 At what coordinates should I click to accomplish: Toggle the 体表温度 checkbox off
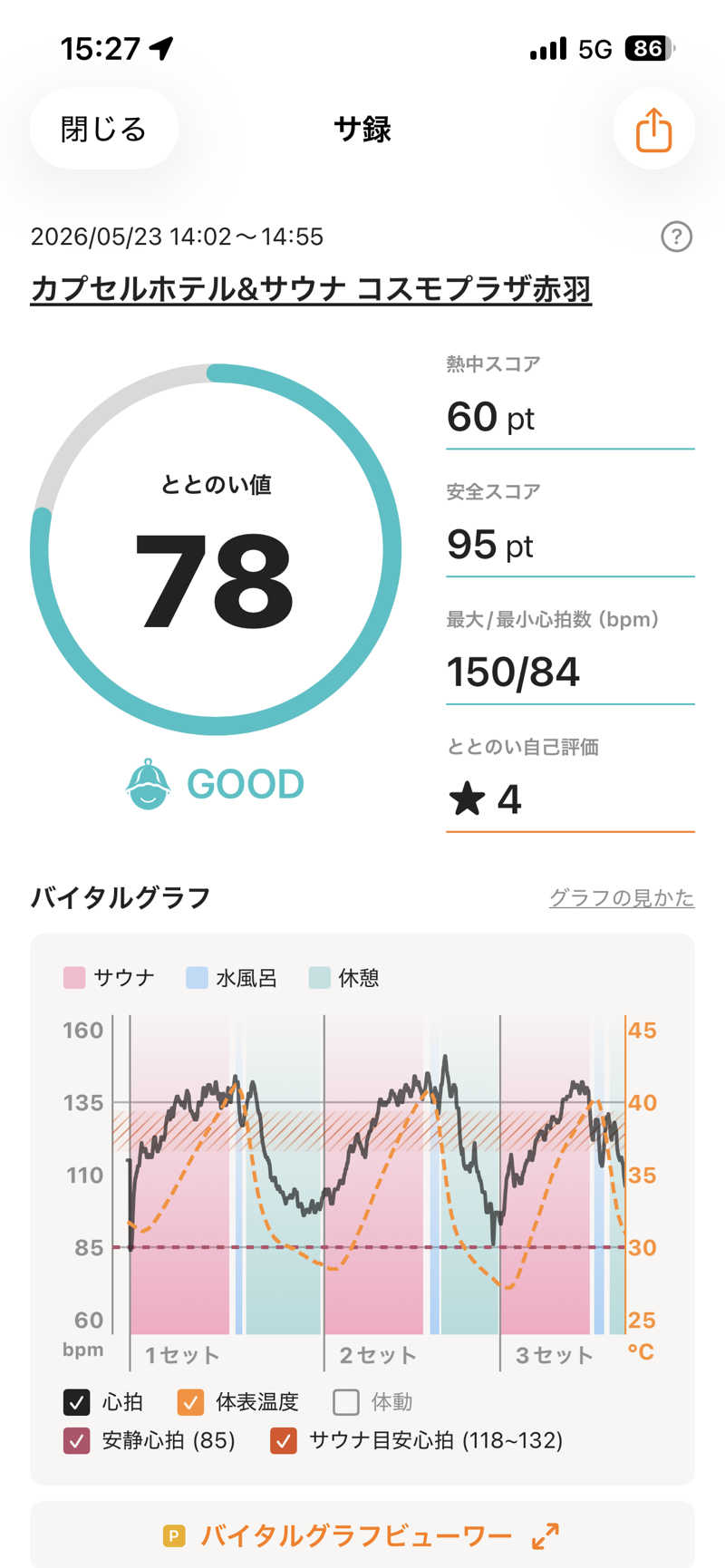point(190,1402)
